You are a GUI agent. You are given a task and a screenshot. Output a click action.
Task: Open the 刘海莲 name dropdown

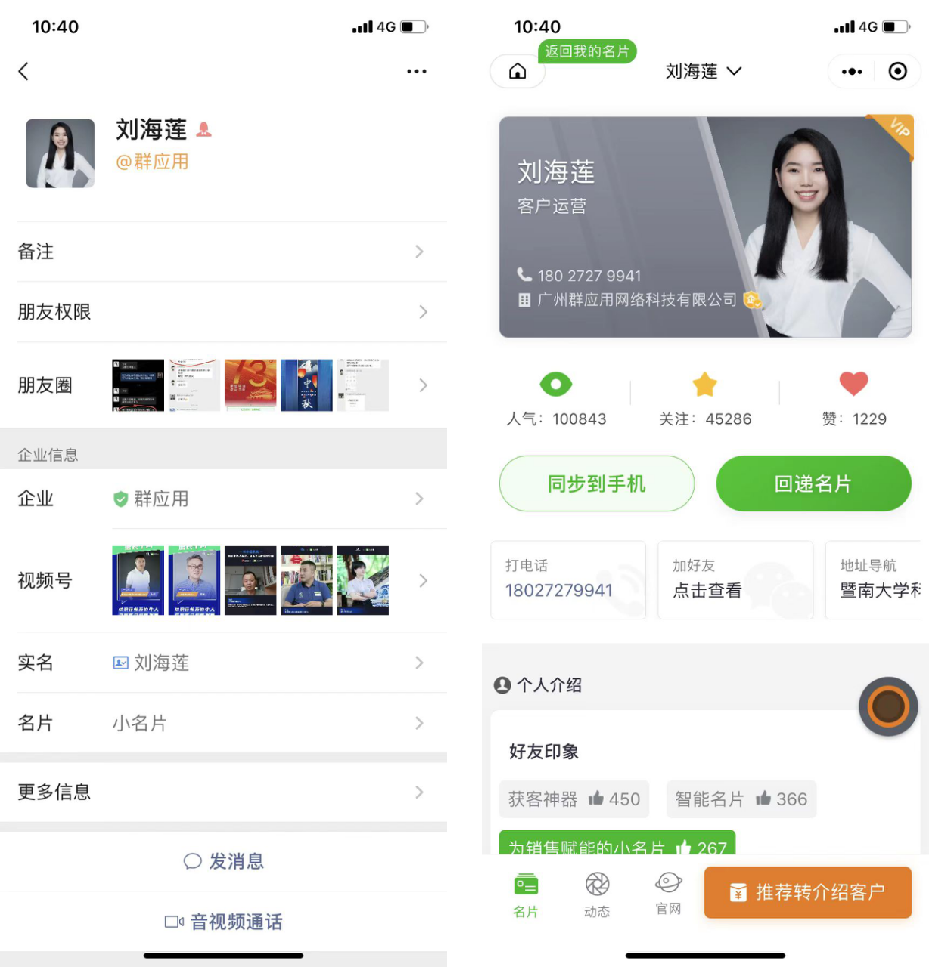(x=704, y=71)
